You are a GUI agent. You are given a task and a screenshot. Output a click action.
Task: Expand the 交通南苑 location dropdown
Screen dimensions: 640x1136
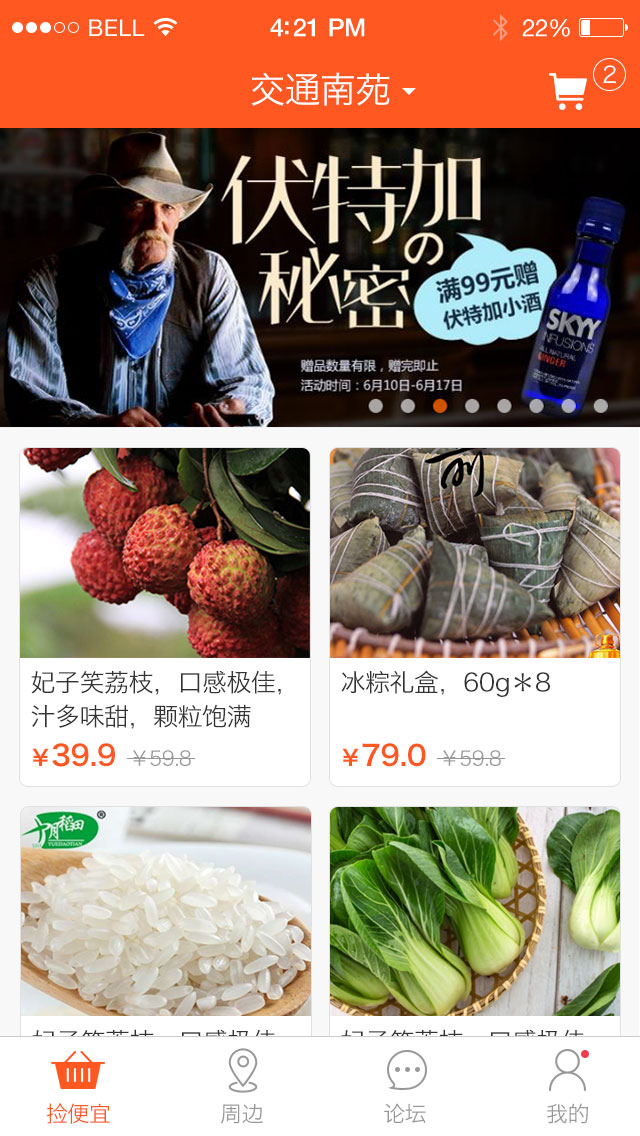tap(333, 92)
